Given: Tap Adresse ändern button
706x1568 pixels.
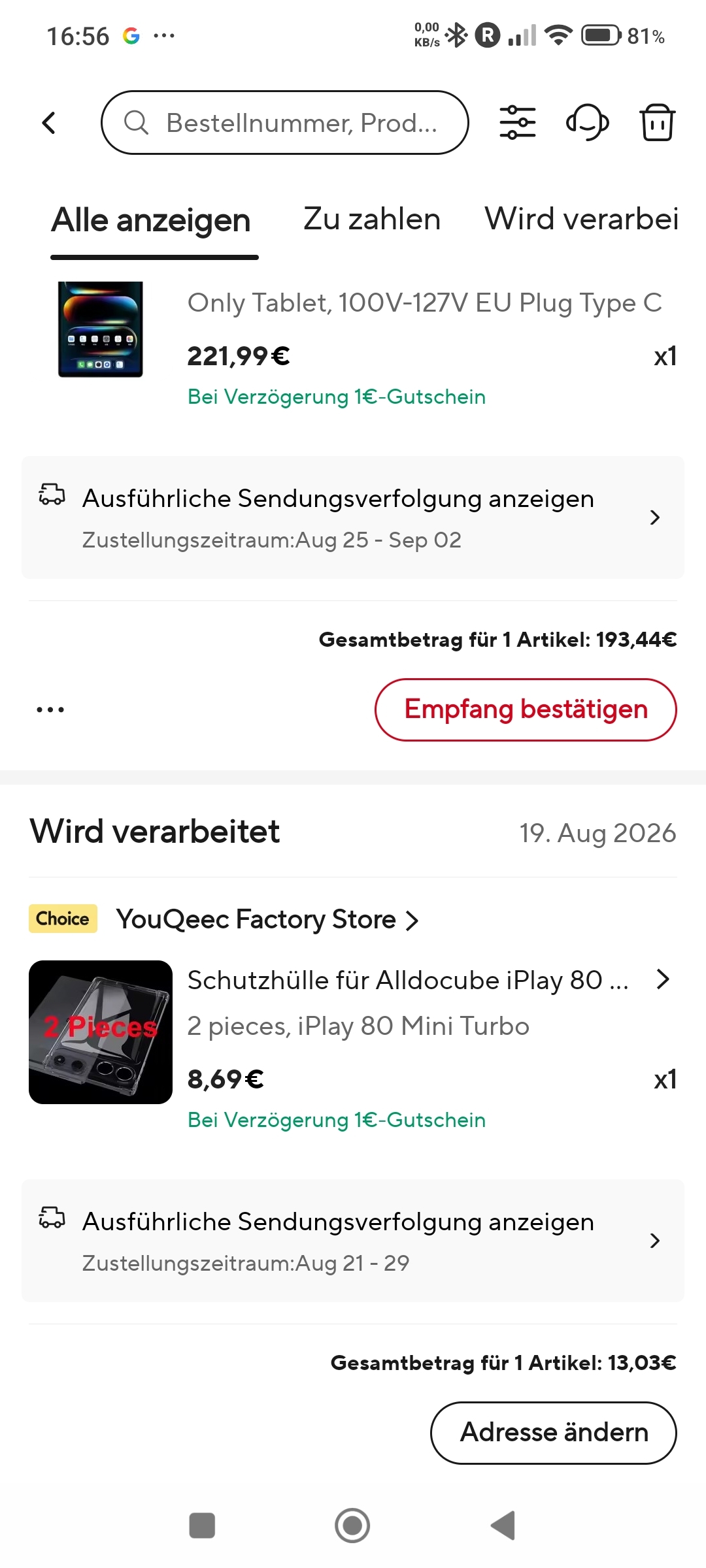Looking at the screenshot, I should [554, 1433].
